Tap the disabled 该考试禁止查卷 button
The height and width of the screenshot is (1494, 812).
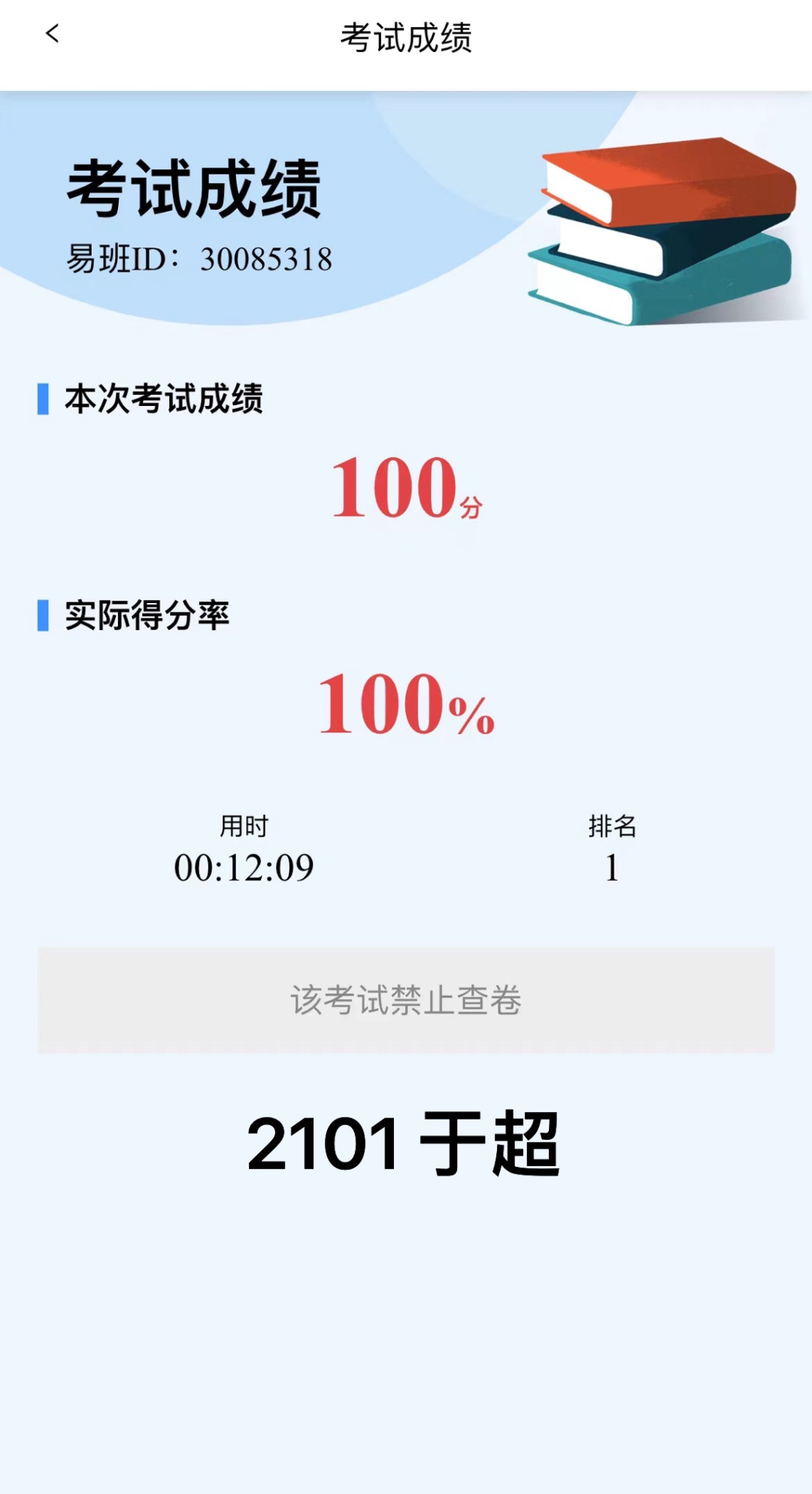point(406,1000)
